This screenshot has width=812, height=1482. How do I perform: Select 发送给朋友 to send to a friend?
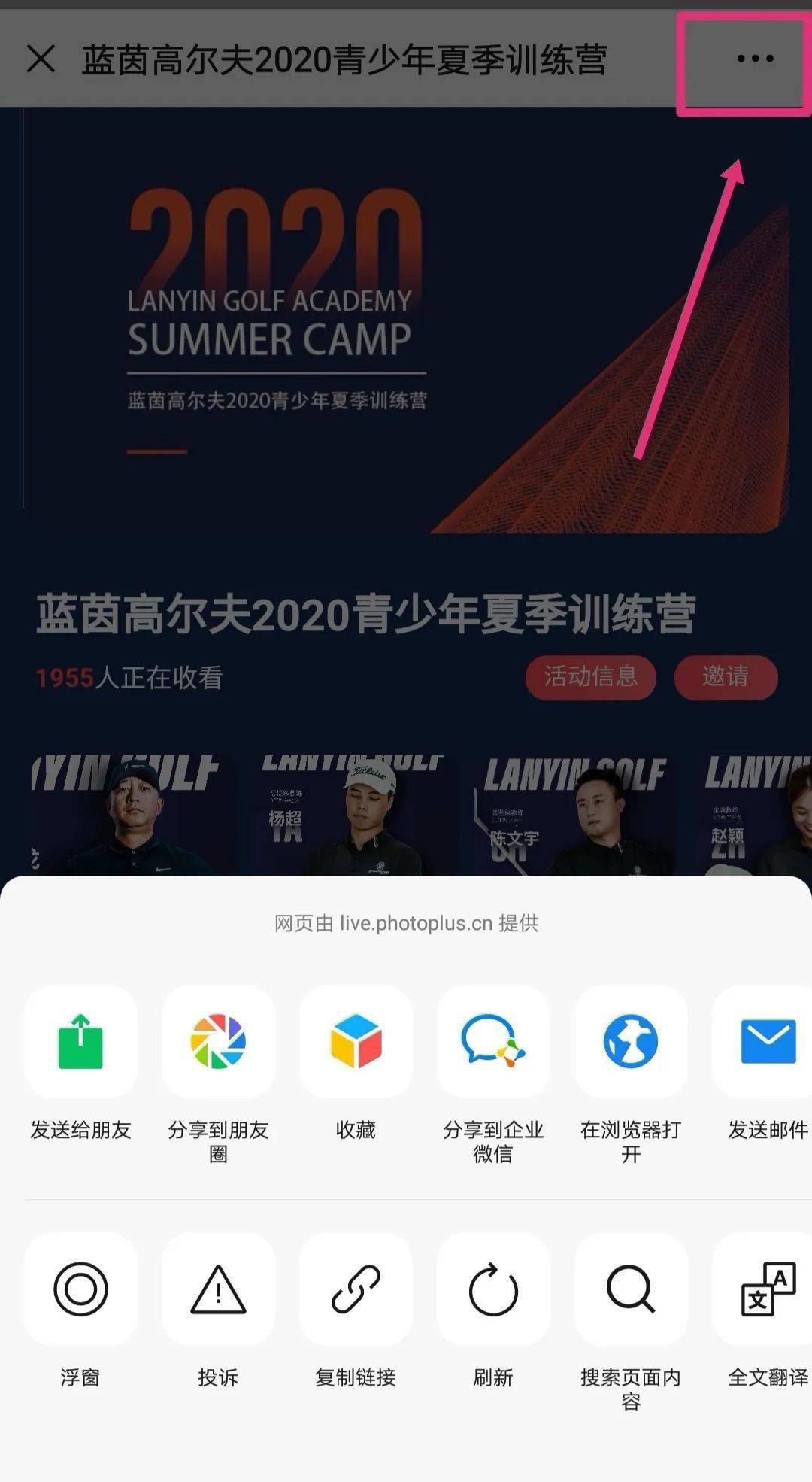click(x=80, y=1042)
